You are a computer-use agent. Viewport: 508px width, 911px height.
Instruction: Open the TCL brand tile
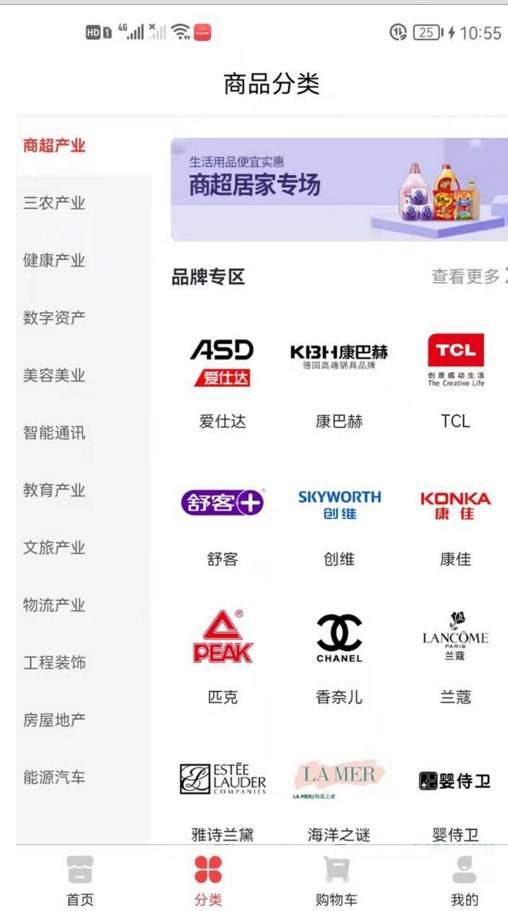tap(455, 381)
